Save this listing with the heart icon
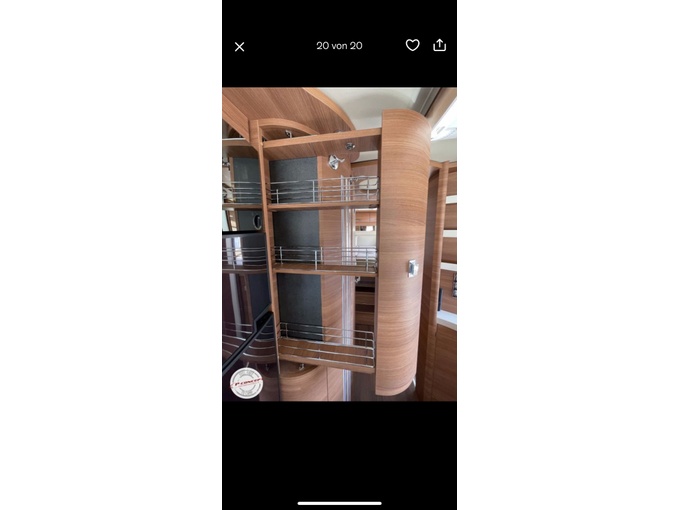This screenshot has width=680, height=510. (412, 45)
